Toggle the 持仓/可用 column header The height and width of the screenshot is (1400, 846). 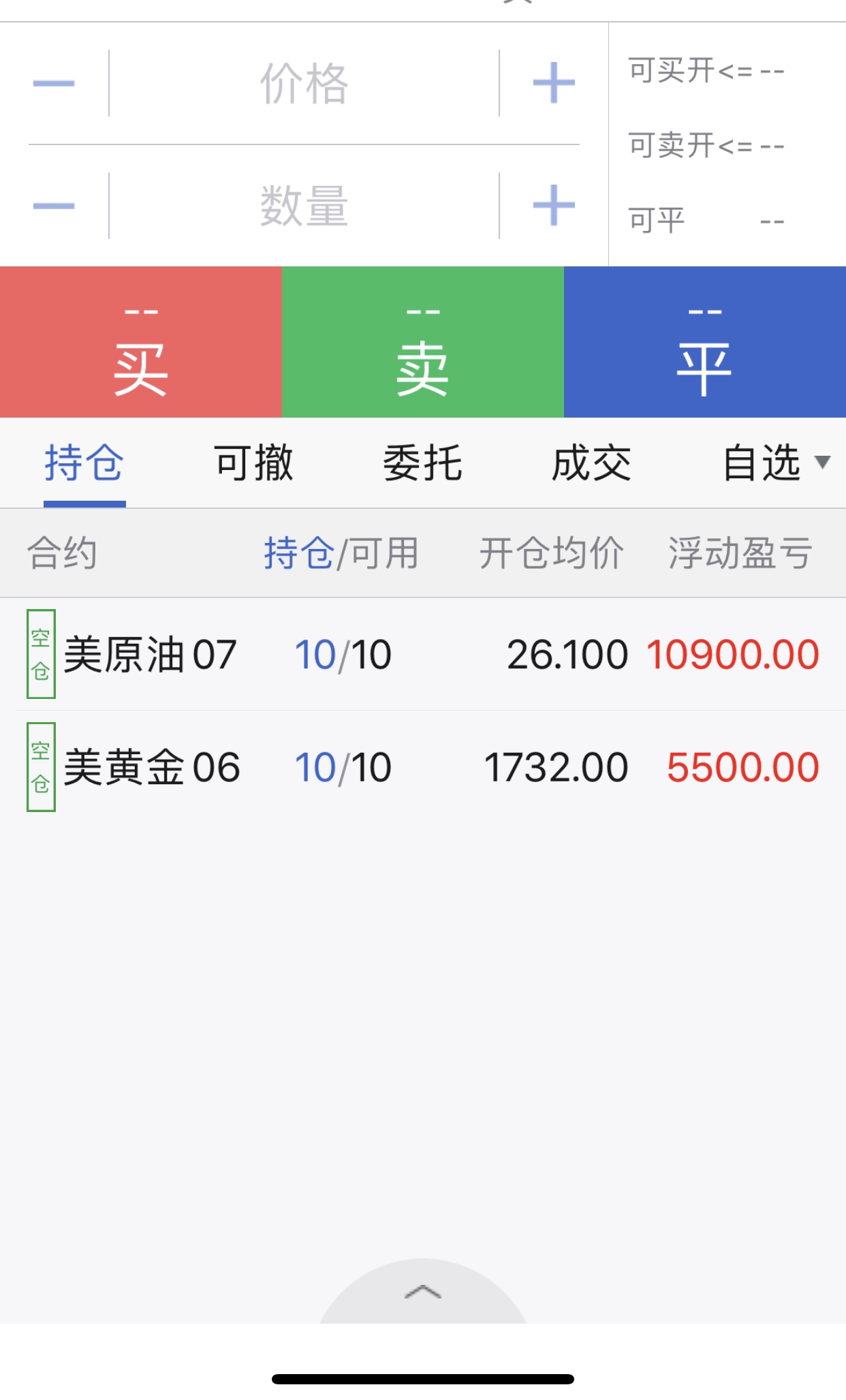[x=341, y=553]
